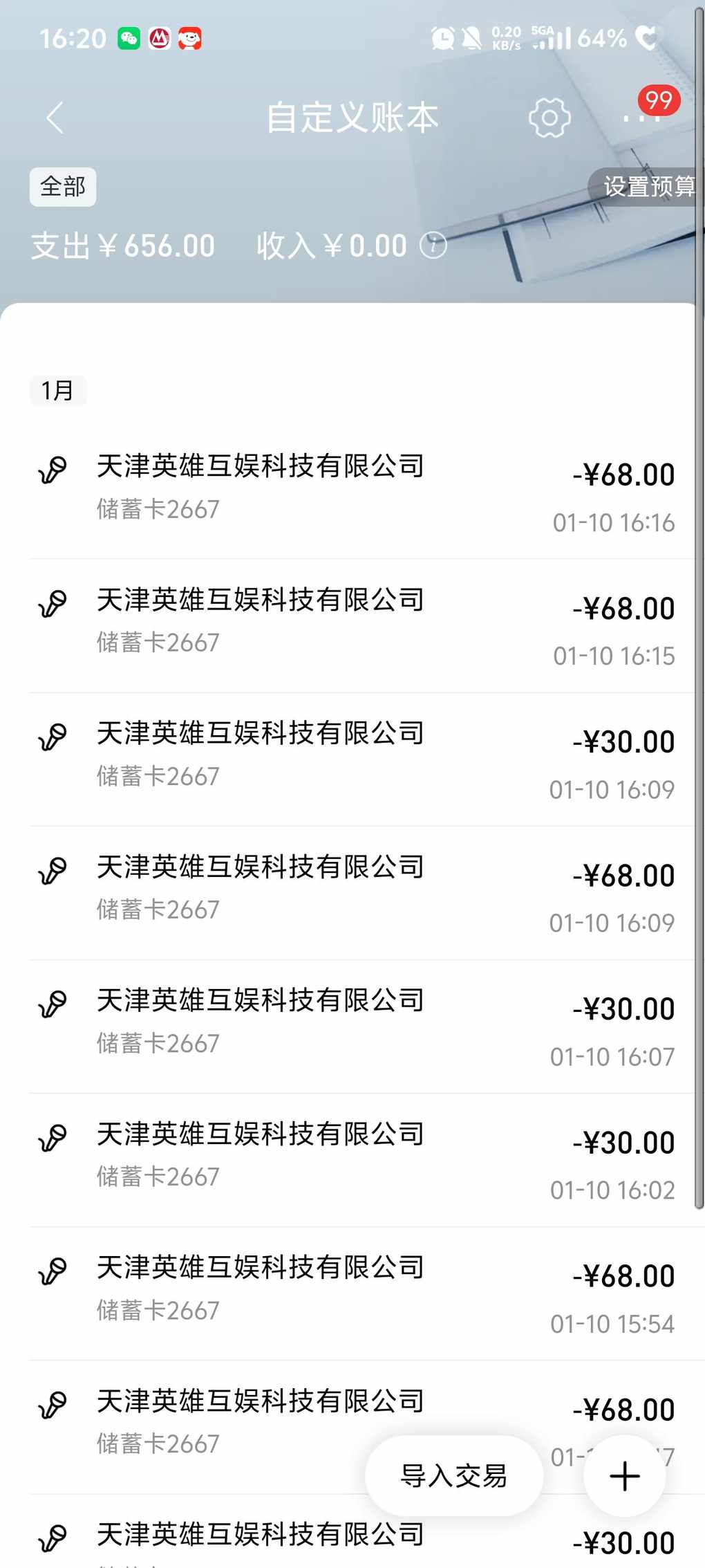Open the ¥68.00 transaction at 01-10 15:54
705x1568 pixels.
point(352,1293)
